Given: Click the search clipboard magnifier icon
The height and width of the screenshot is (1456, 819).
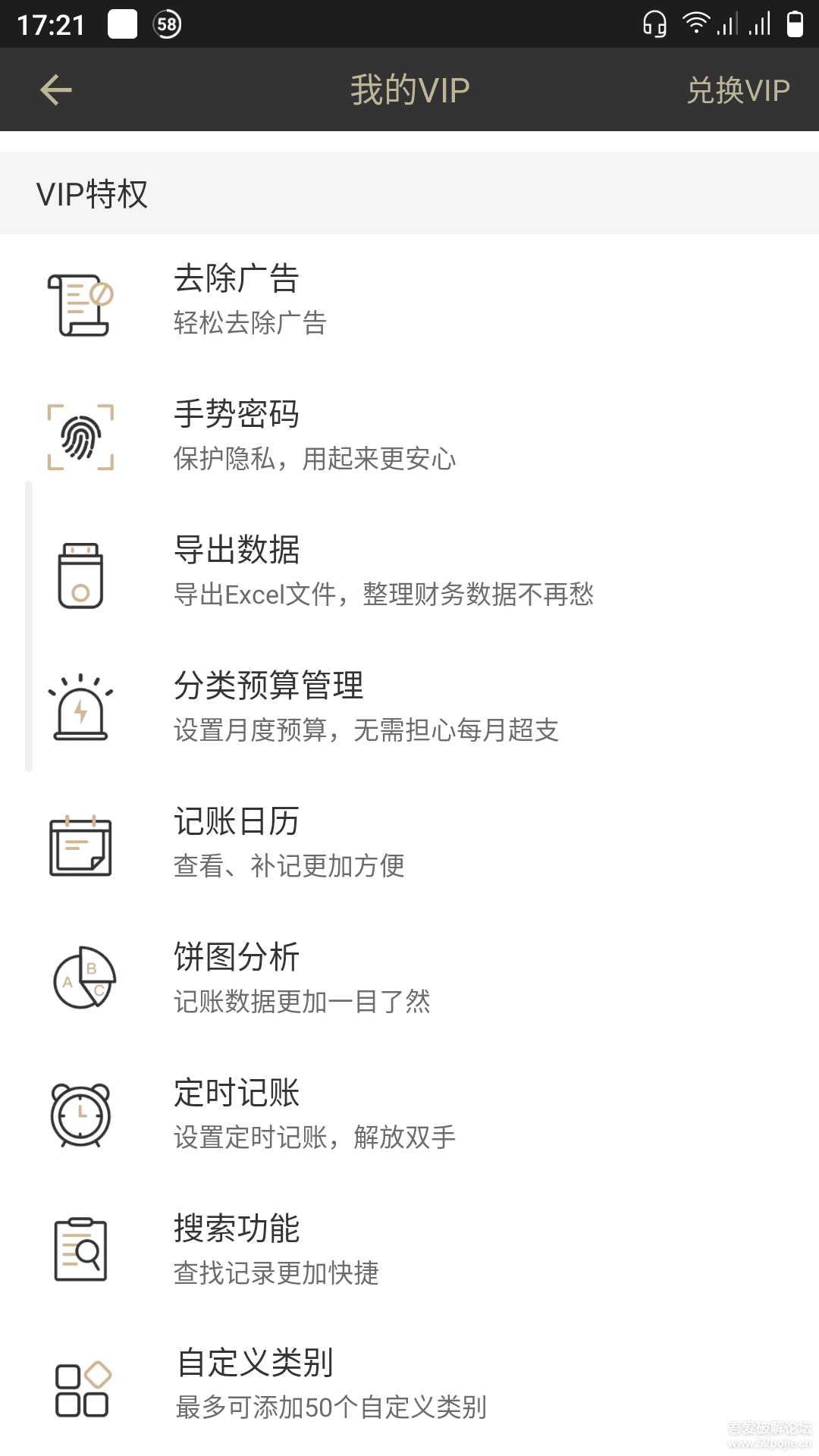Looking at the screenshot, I should coord(81,1250).
